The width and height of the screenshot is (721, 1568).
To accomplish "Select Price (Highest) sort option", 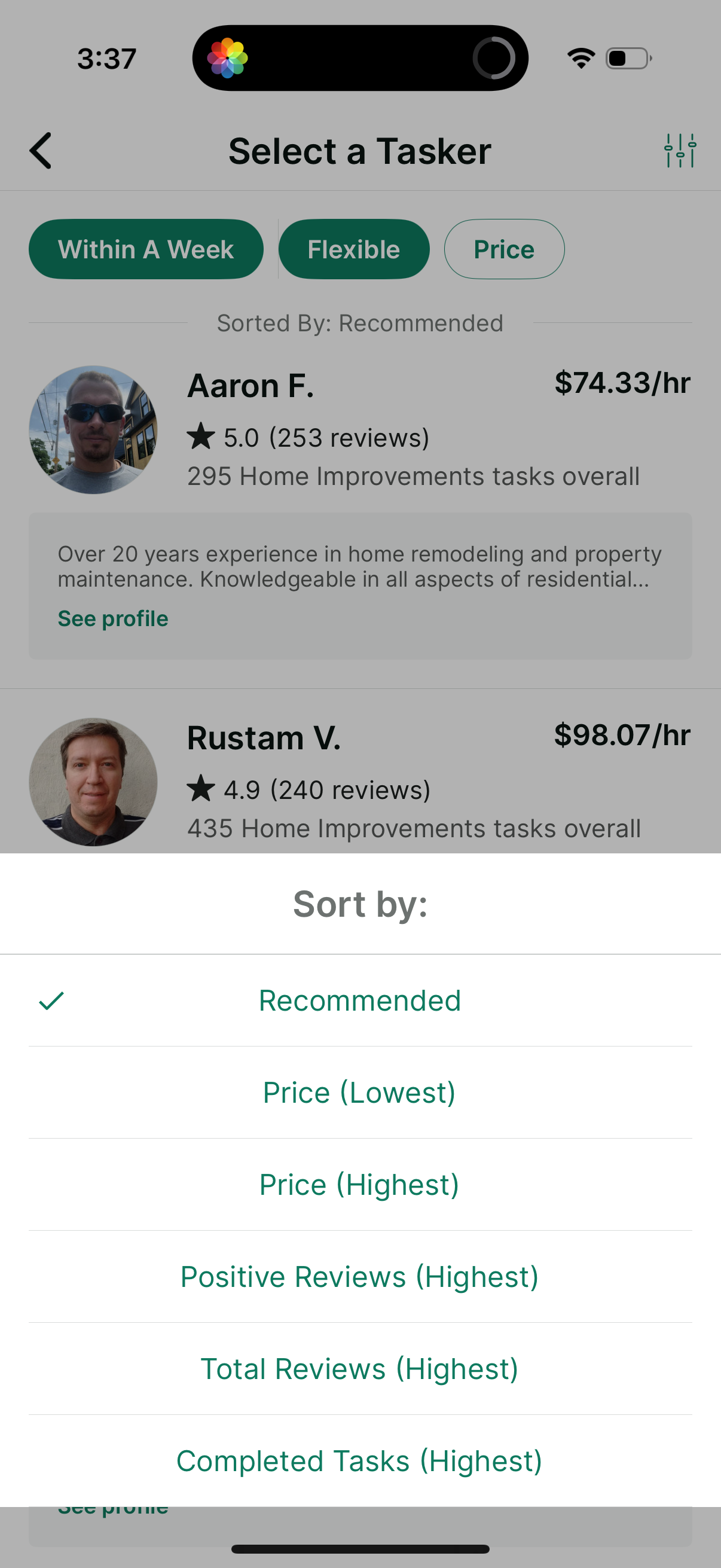I will 360,1183.
